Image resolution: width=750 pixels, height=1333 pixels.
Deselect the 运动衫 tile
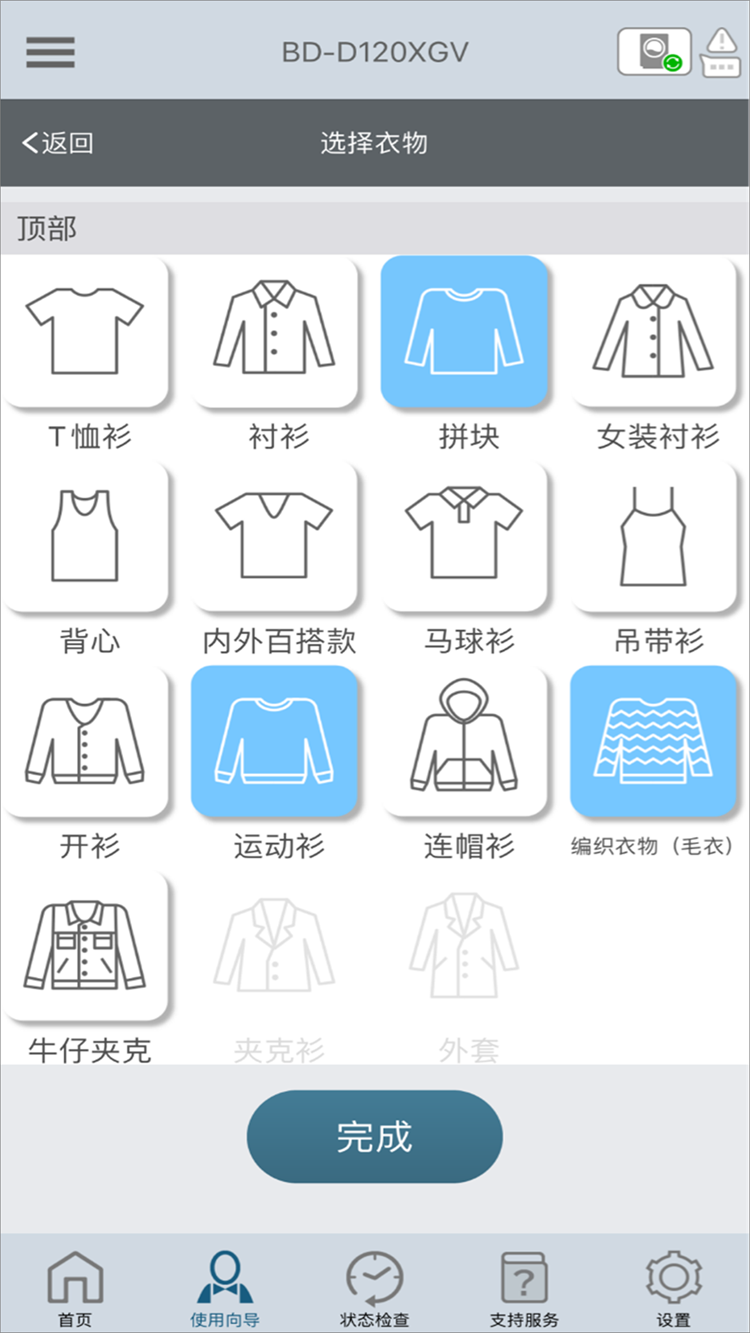click(x=275, y=742)
